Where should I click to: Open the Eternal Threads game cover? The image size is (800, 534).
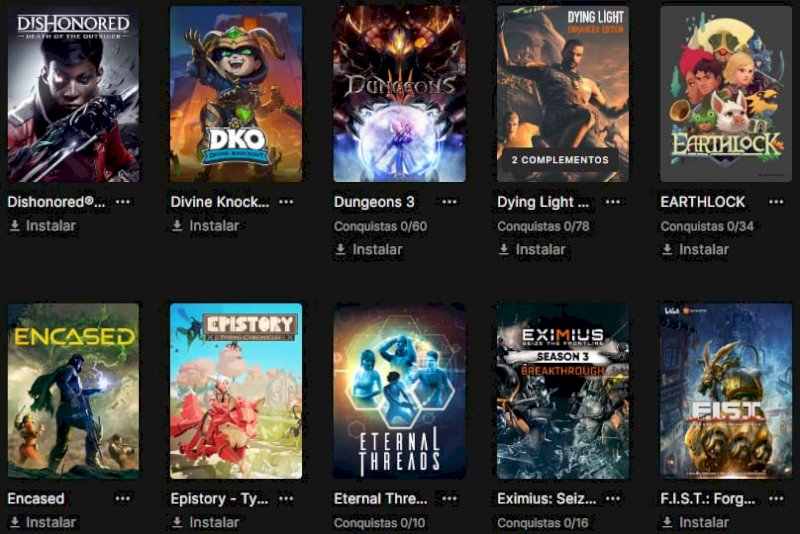399,391
